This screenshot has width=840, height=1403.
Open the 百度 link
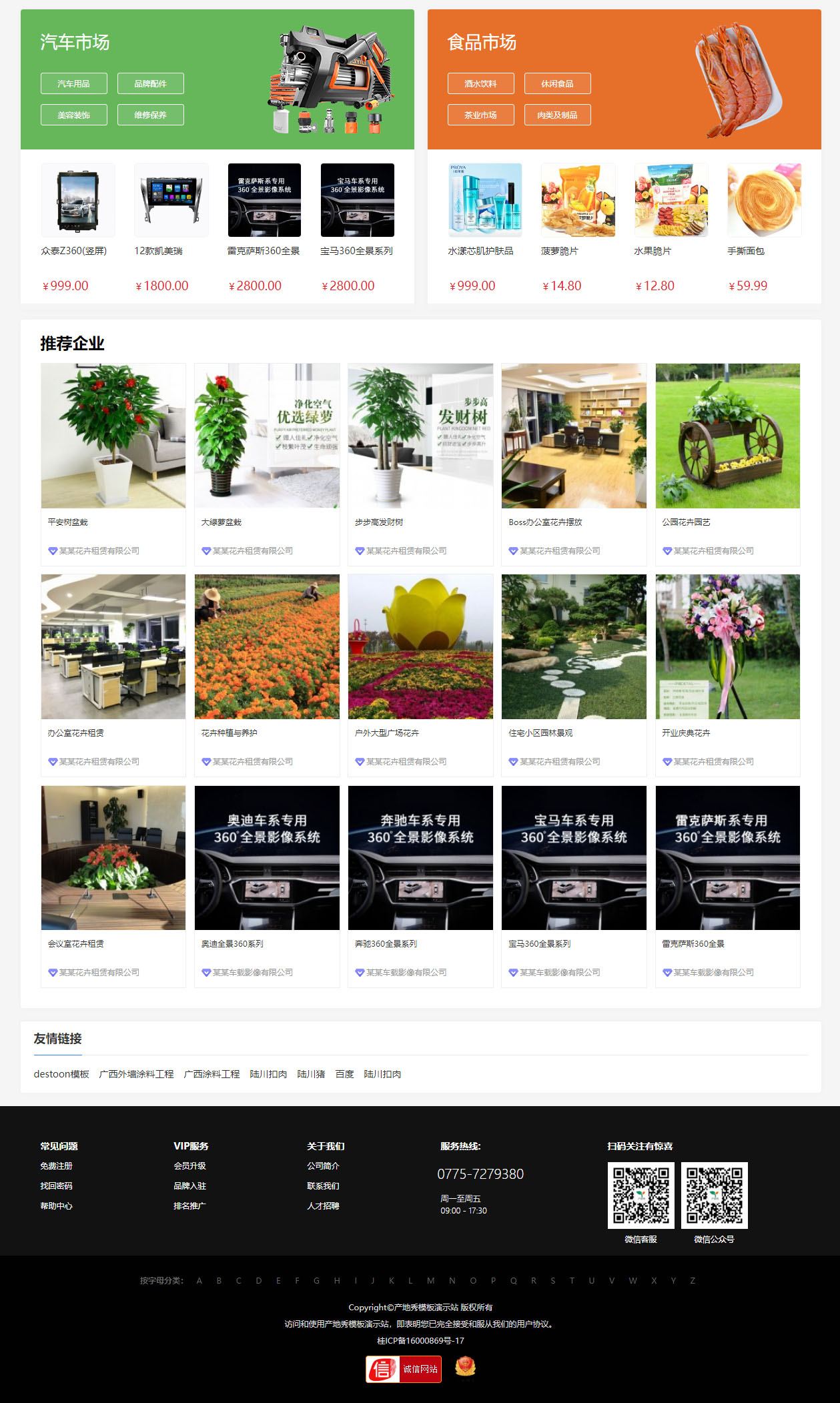[x=344, y=1074]
